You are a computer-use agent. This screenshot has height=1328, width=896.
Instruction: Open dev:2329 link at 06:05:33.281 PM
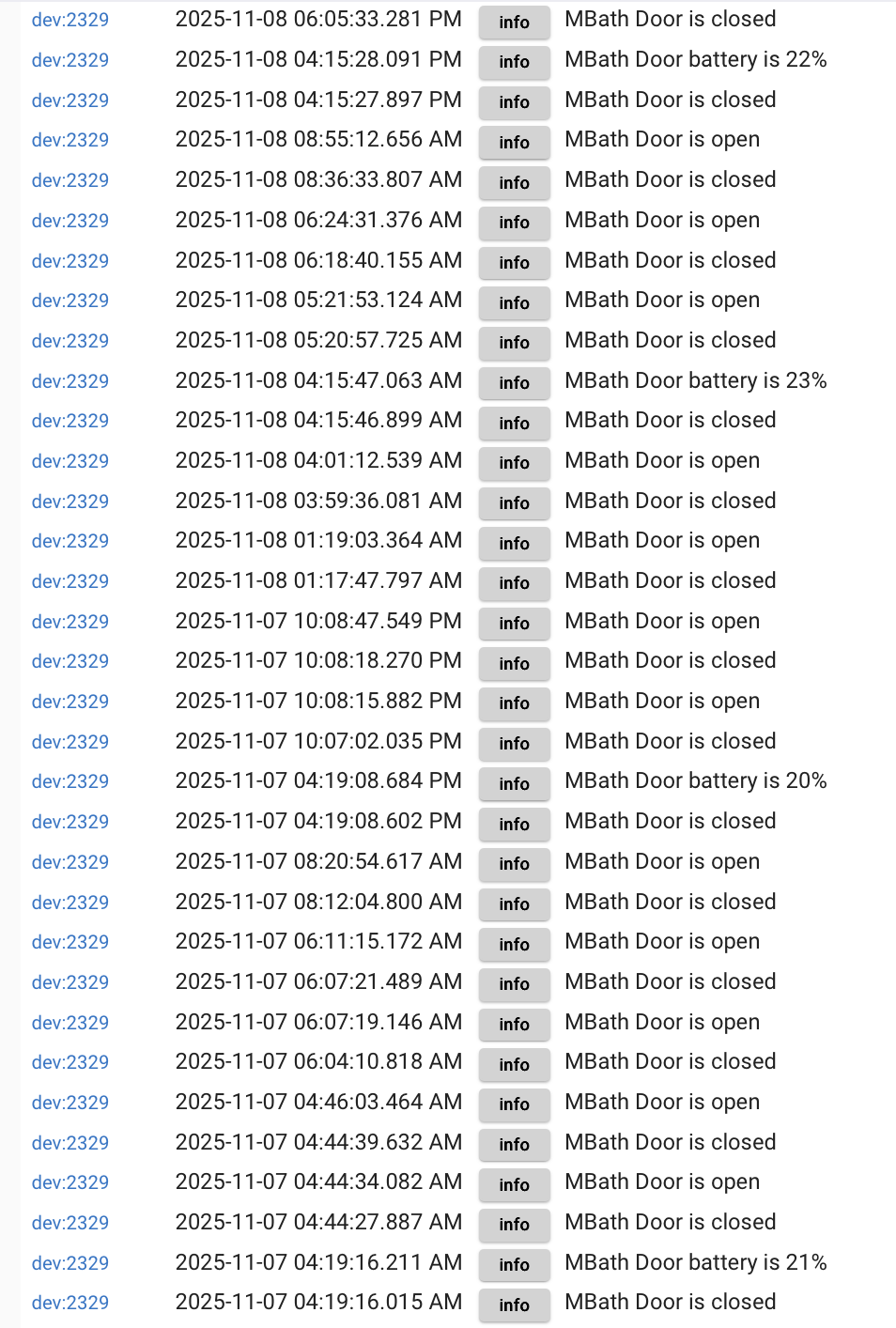pos(70,20)
